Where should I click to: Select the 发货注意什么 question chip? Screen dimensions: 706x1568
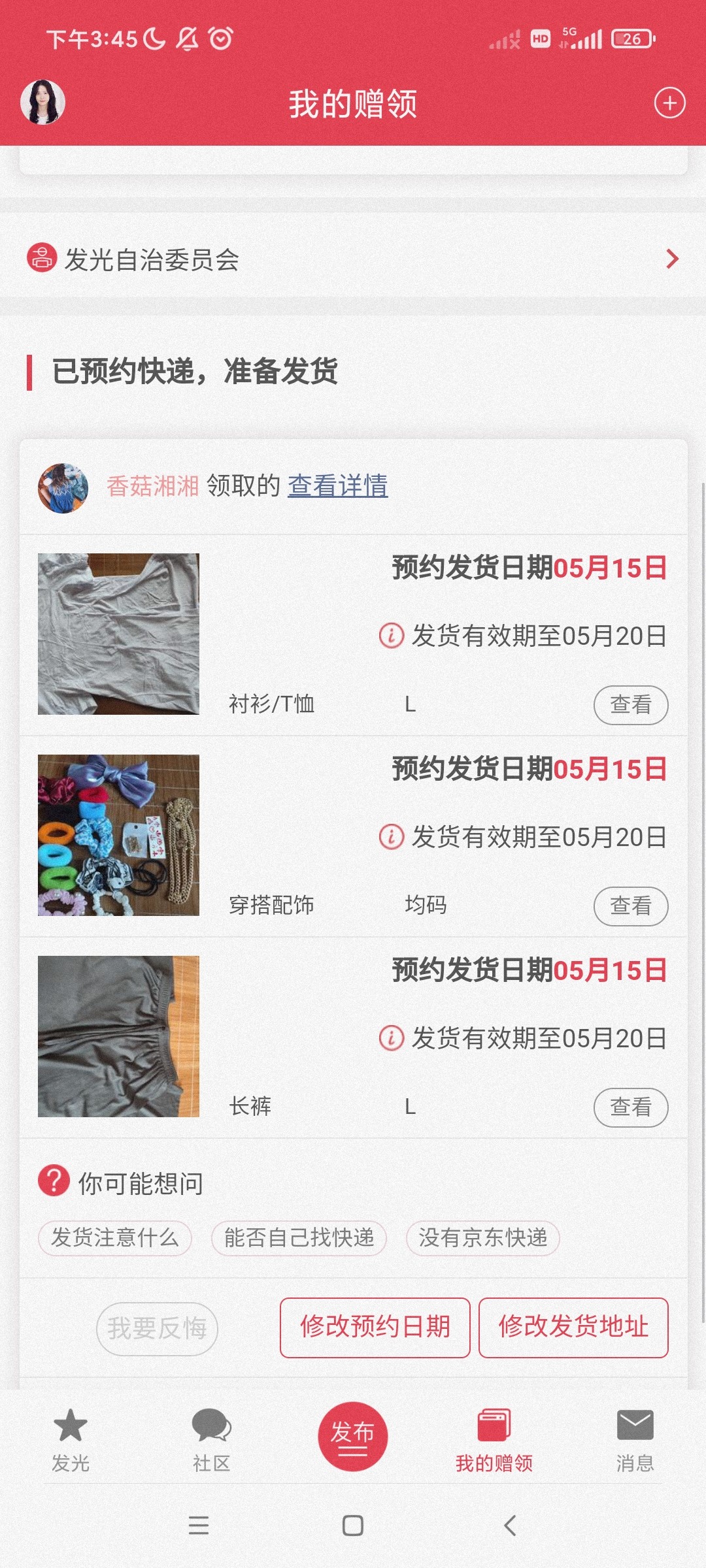coord(115,1238)
